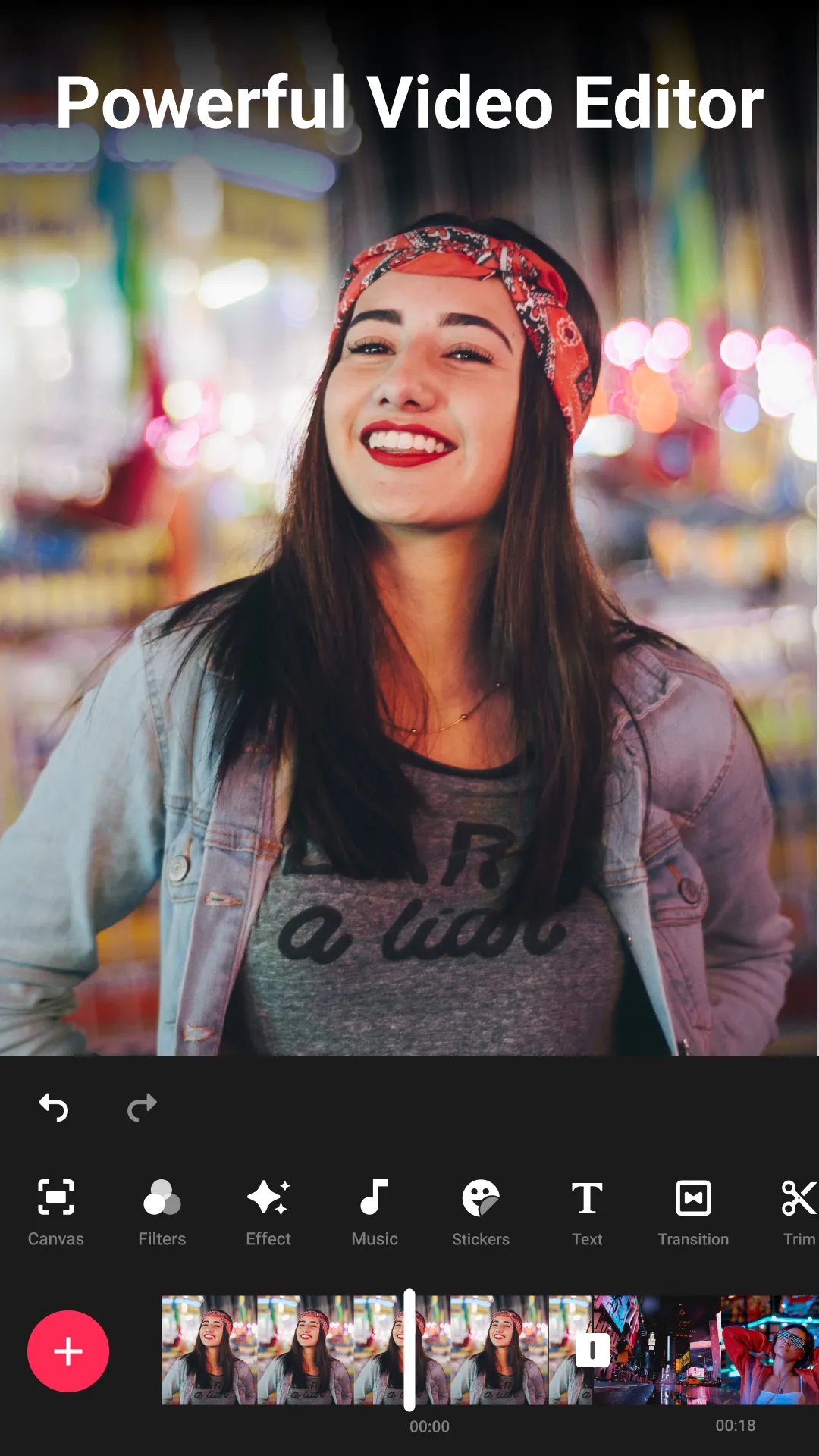Select the neon sunglasses clip in timeline
Image resolution: width=819 pixels, height=1456 pixels.
[770, 1351]
